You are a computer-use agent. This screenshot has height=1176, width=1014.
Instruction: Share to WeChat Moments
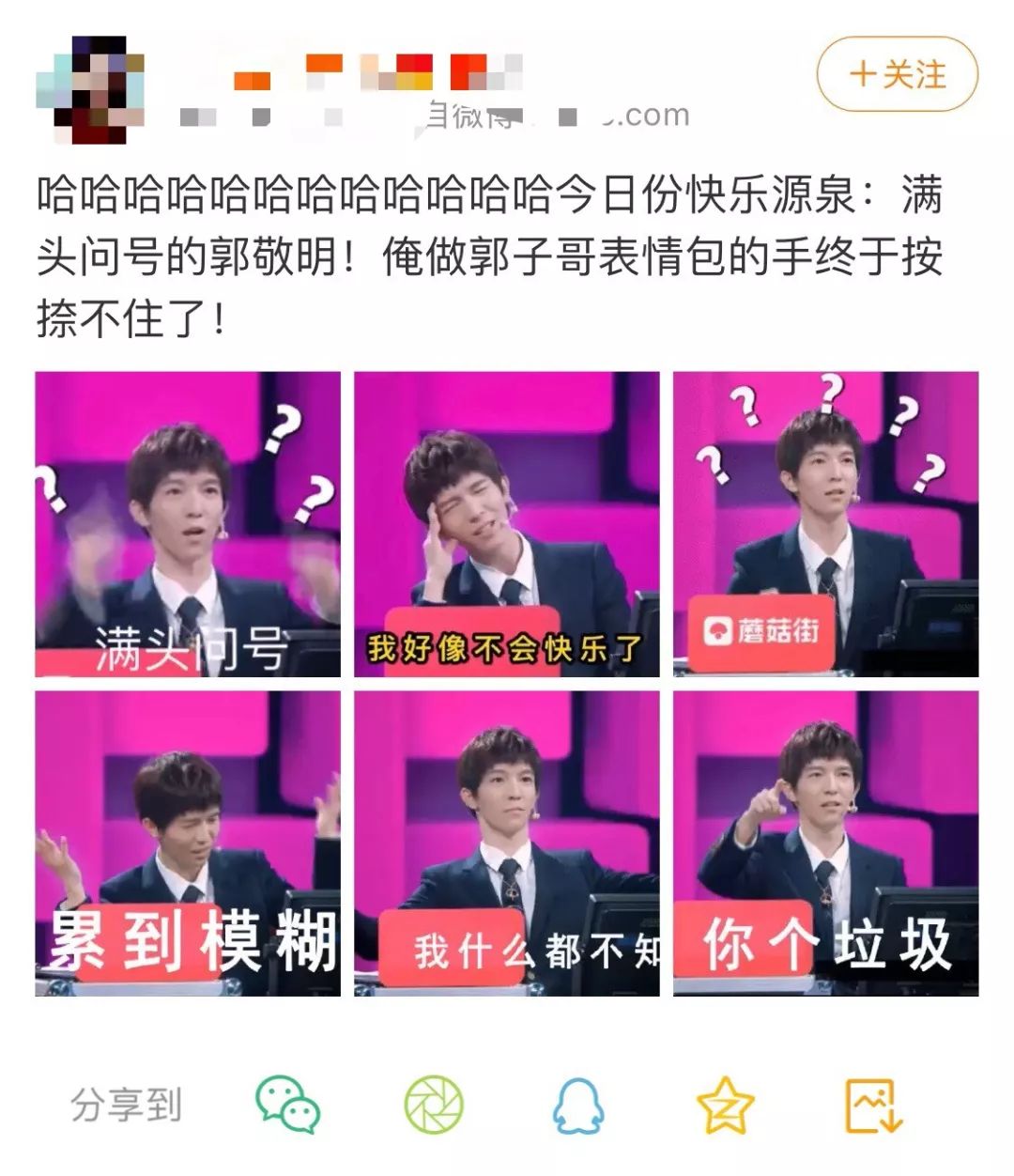[x=434, y=1105]
